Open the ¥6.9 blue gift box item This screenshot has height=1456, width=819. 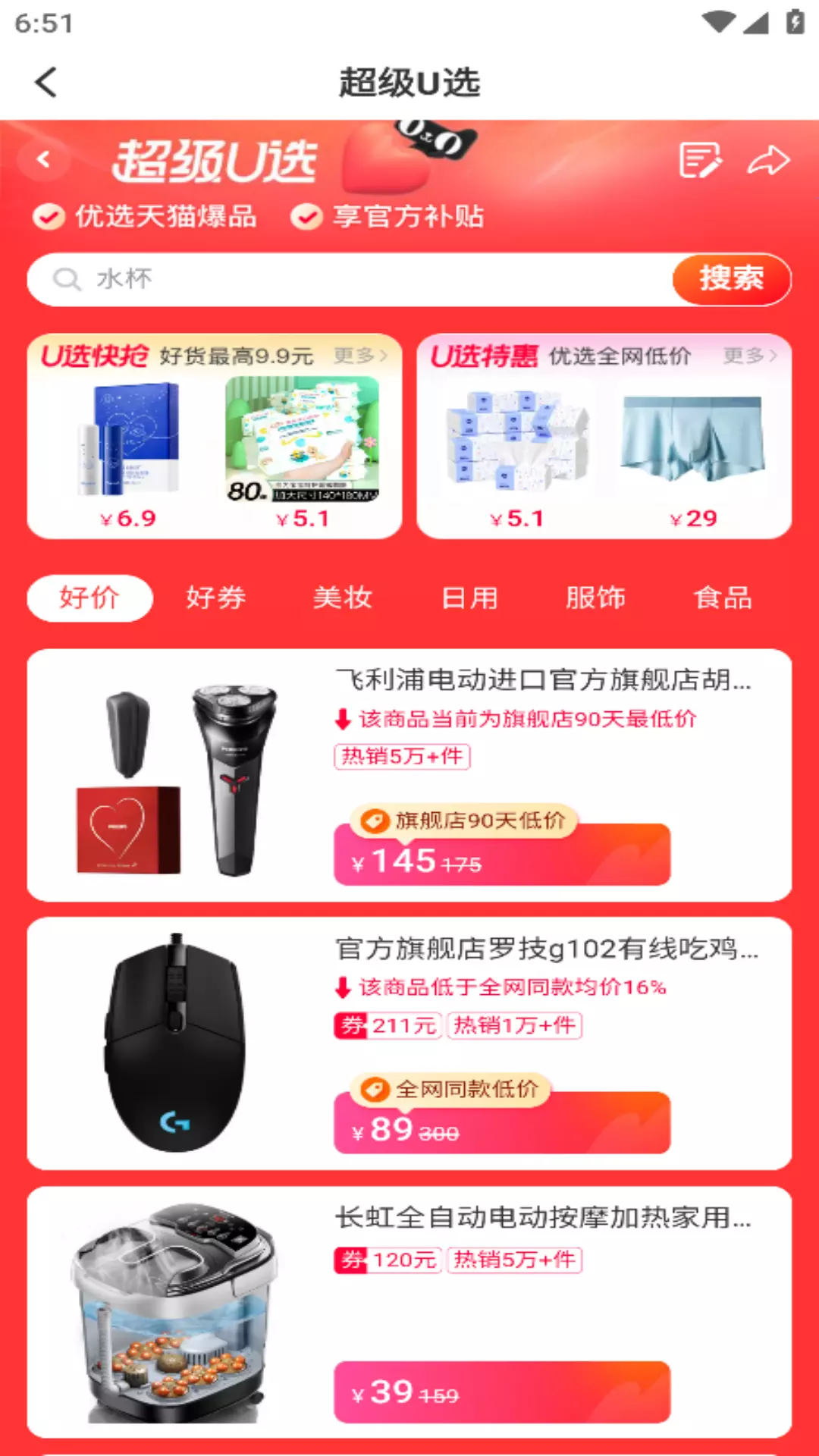(x=129, y=453)
